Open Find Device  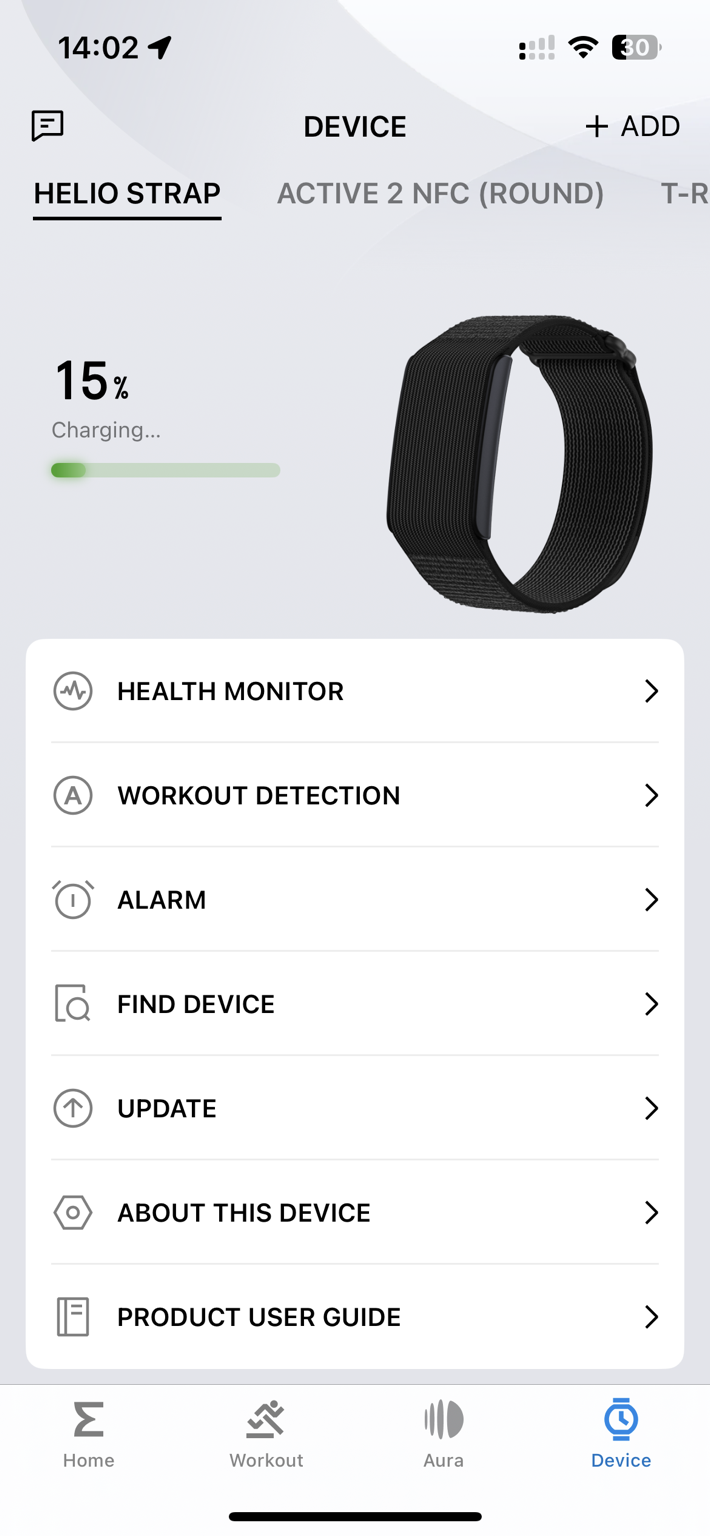(355, 1004)
